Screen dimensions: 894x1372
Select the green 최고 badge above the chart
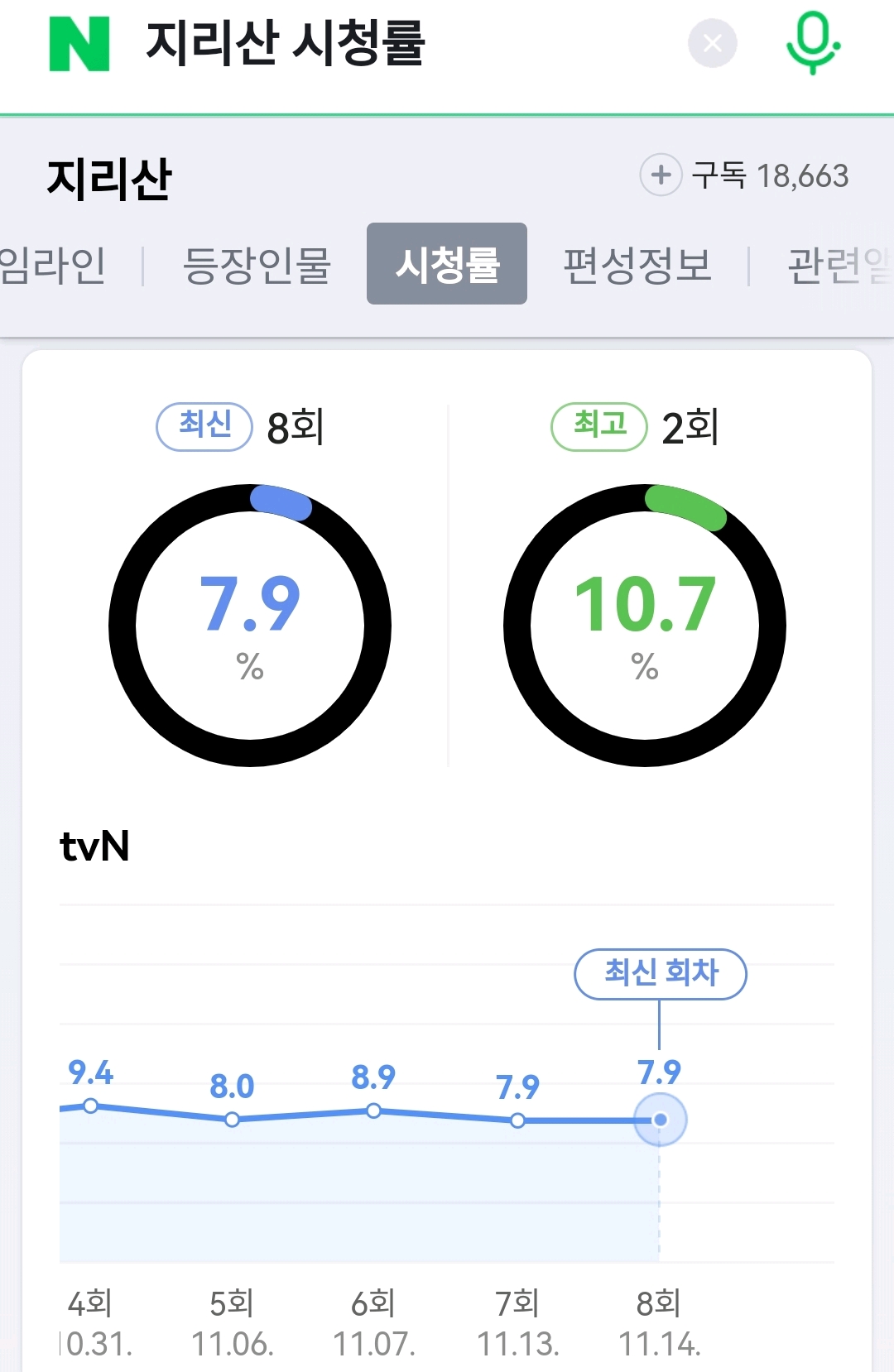tap(599, 426)
